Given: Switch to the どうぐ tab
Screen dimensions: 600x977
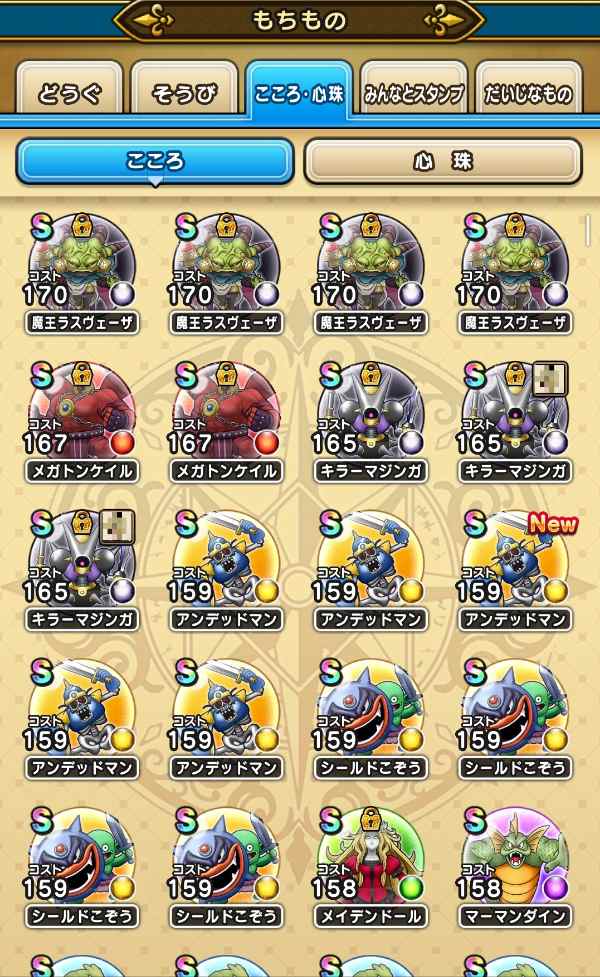Looking at the screenshot, I should click(x=70, y=94).
